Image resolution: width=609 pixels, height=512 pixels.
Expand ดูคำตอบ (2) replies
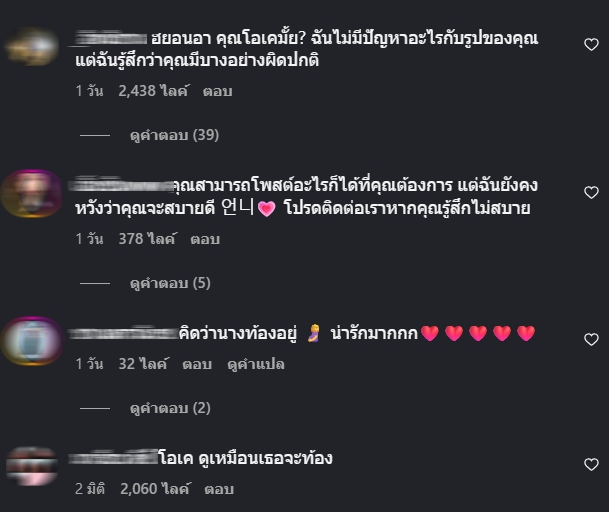point(170,408)
